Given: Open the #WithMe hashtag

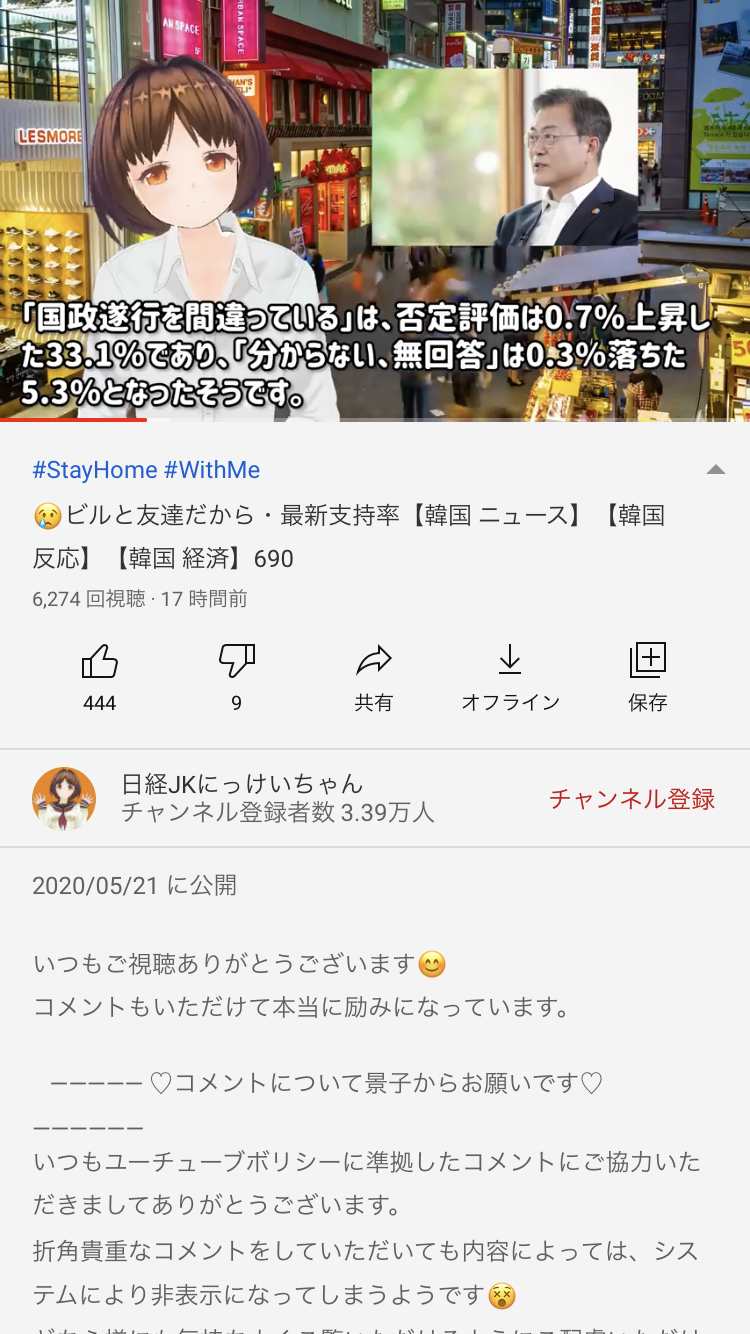Looking at the screenshot, I should click(x=212, y=470).
